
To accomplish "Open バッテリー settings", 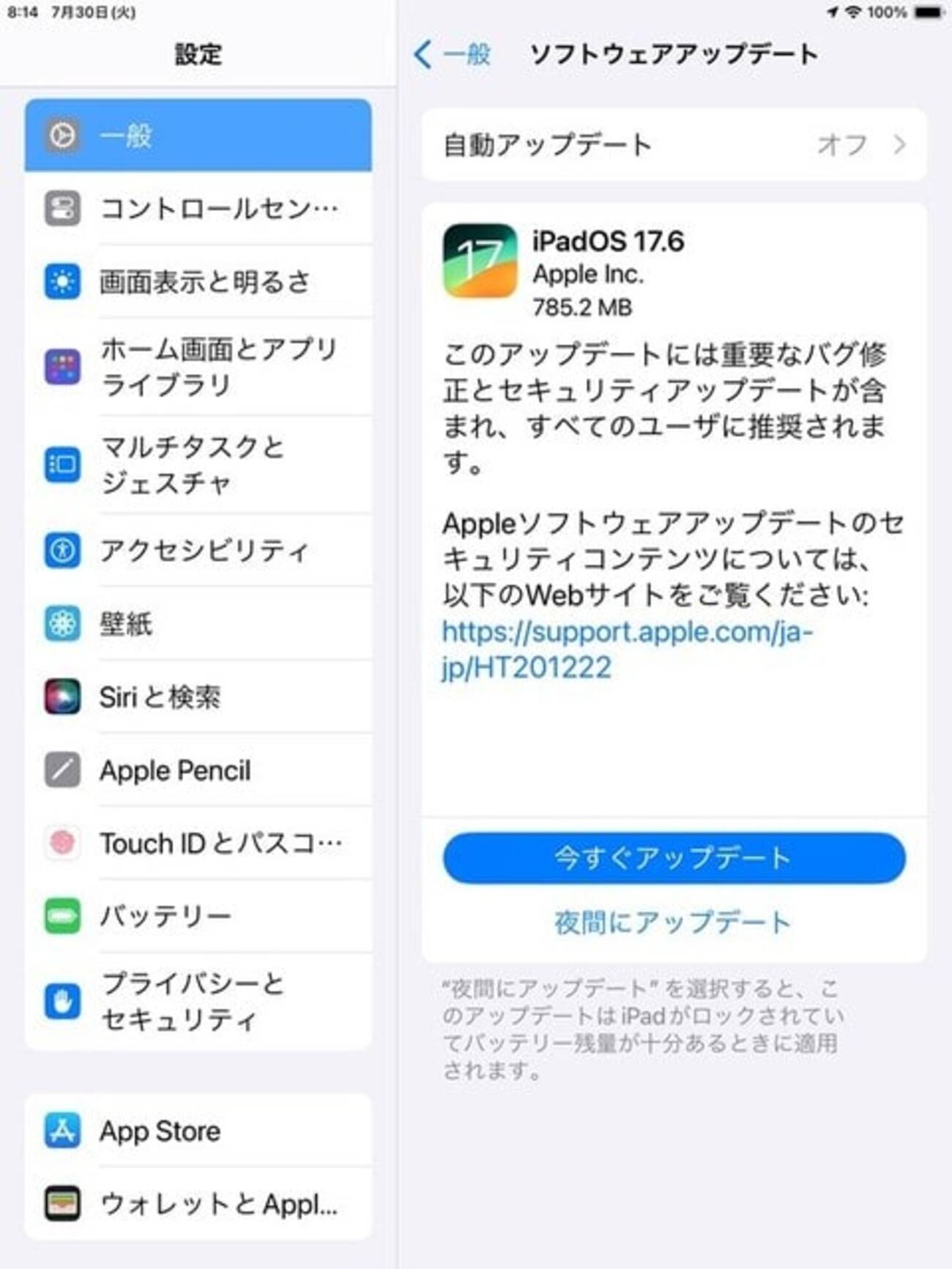I will (x=198, y=916).
